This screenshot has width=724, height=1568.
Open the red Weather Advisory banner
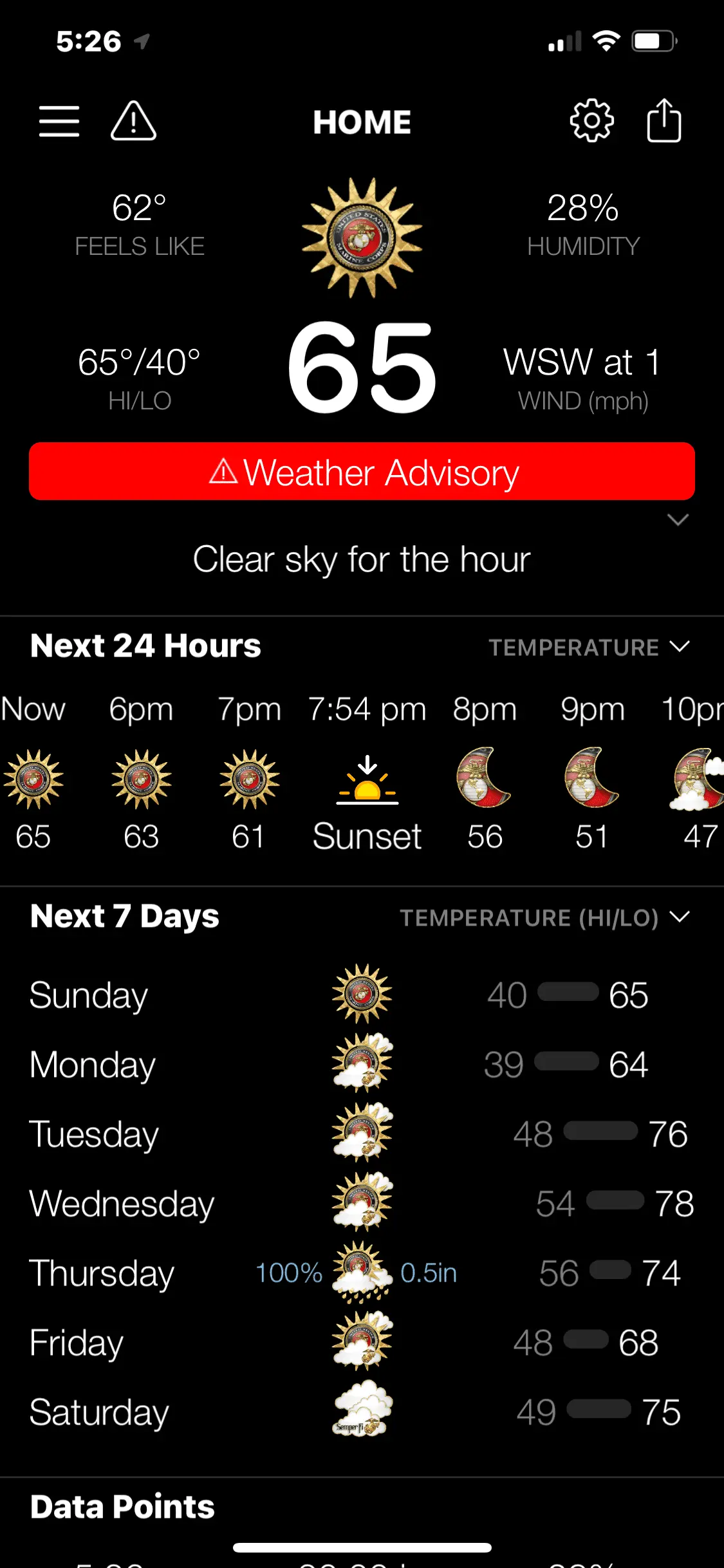coord(362,471)
